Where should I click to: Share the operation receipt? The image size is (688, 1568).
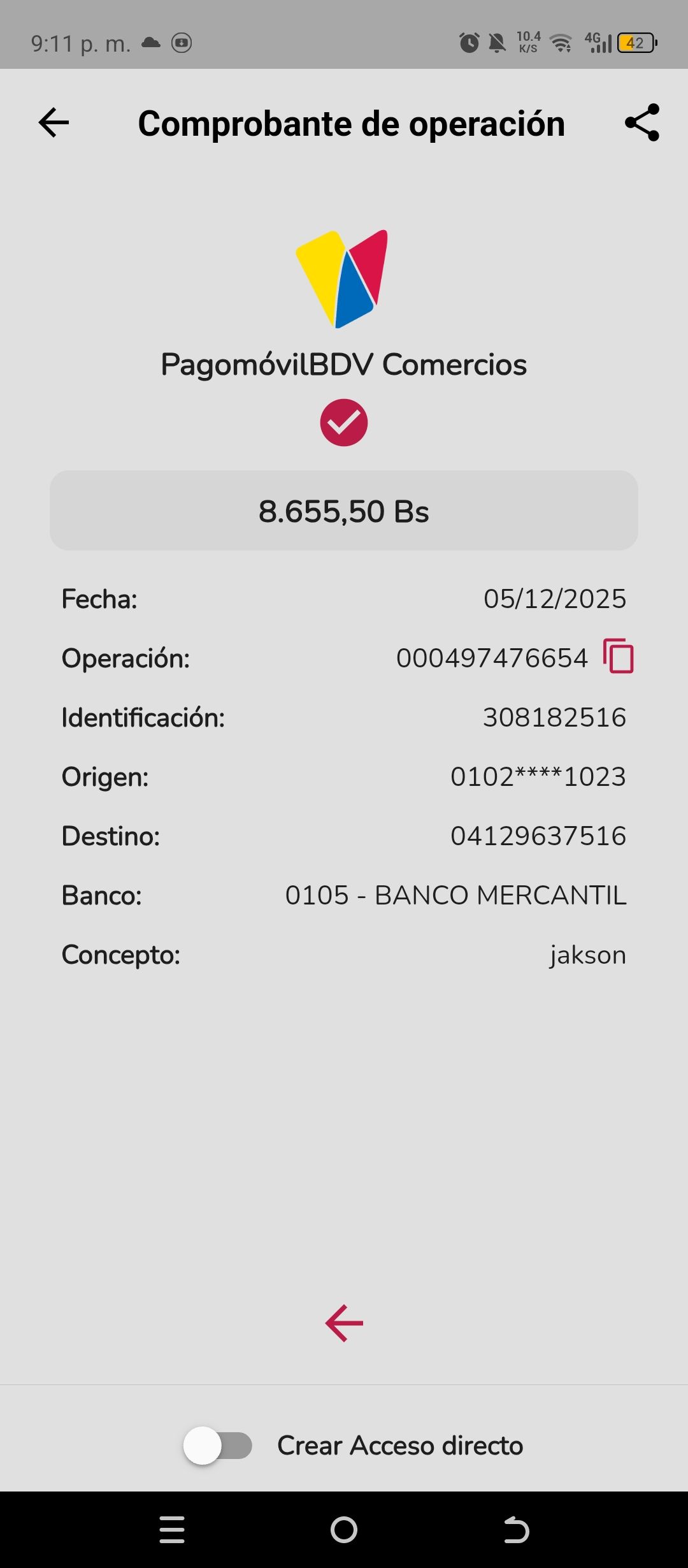point(641,122)
